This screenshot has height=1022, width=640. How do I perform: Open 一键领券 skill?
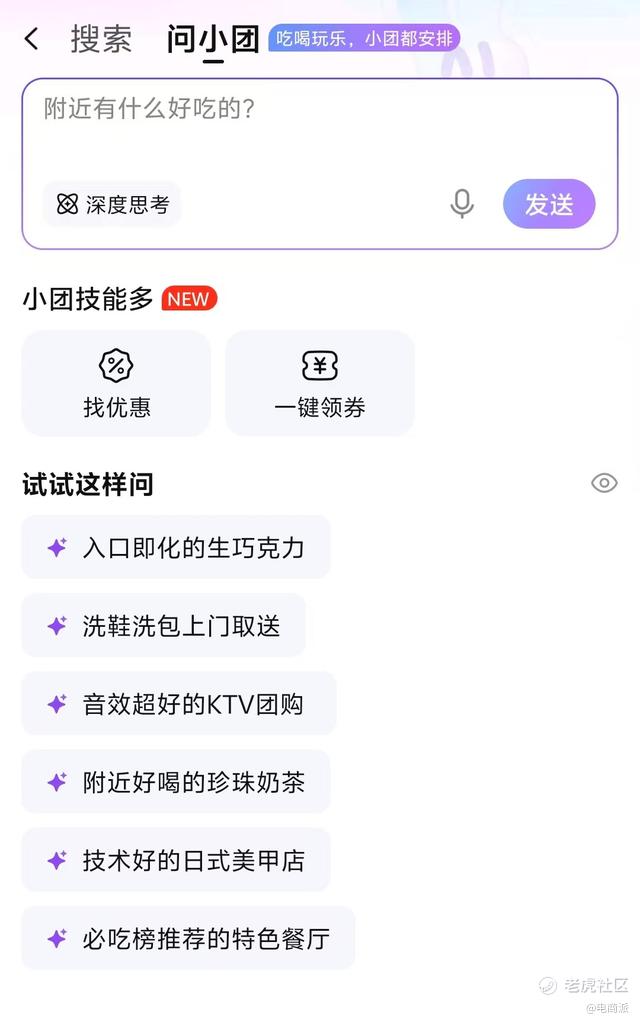[x=320, y=383]
